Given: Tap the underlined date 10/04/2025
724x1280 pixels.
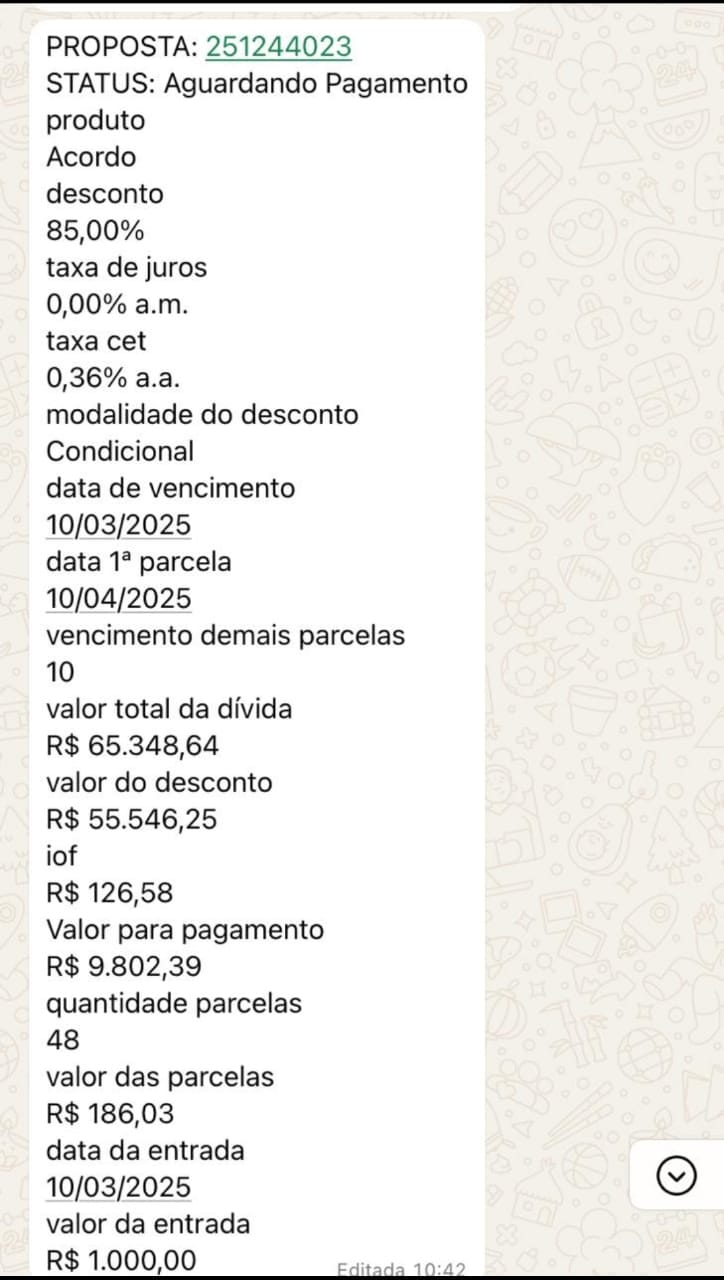Looking at the screenshot, I should click(x=118, y=599).
